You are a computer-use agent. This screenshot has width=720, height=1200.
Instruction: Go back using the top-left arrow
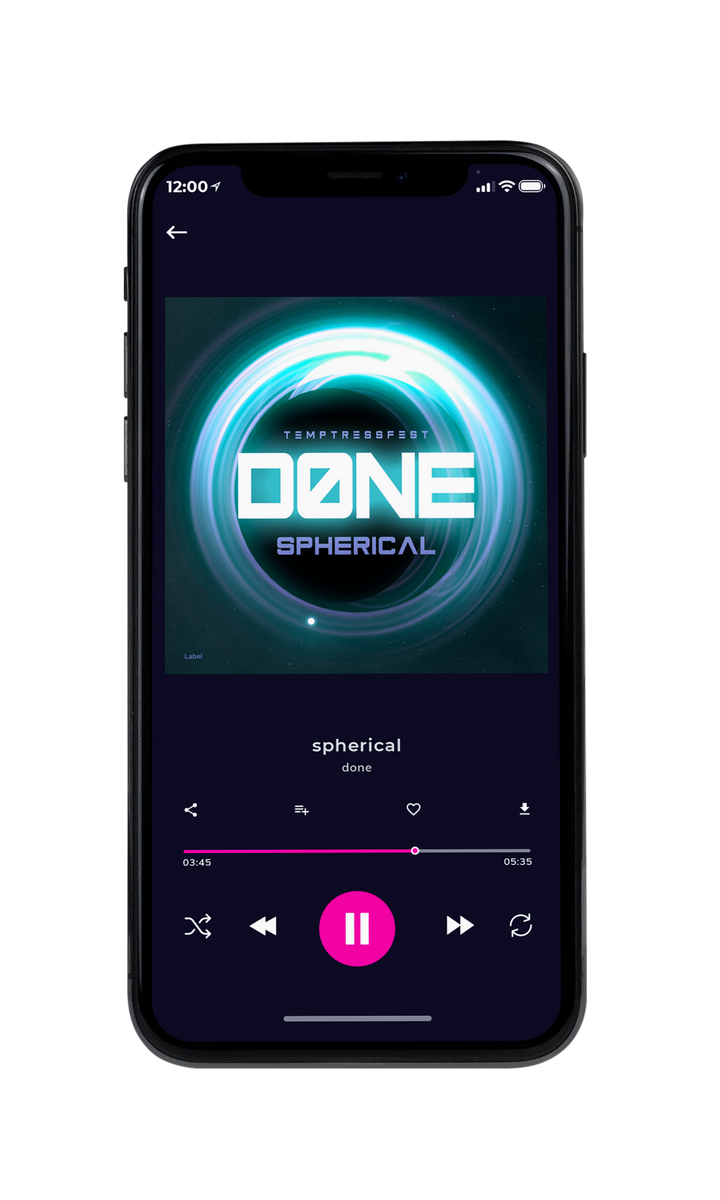pyautogui.click(x=176, y=232)
